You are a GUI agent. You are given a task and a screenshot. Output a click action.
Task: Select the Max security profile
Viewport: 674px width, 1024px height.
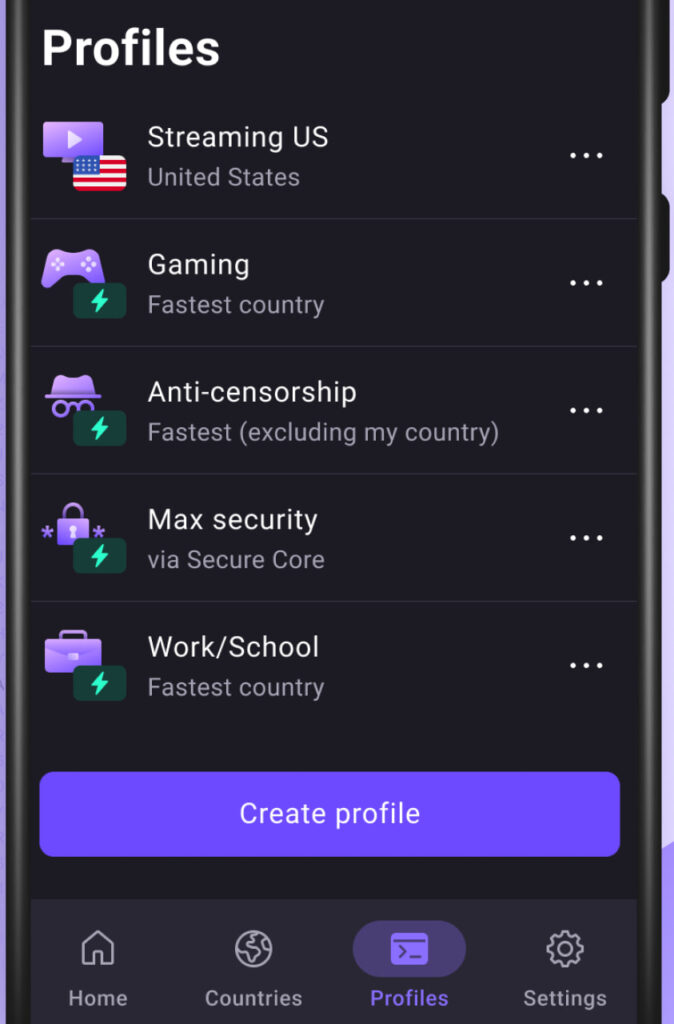click(236, 538)
